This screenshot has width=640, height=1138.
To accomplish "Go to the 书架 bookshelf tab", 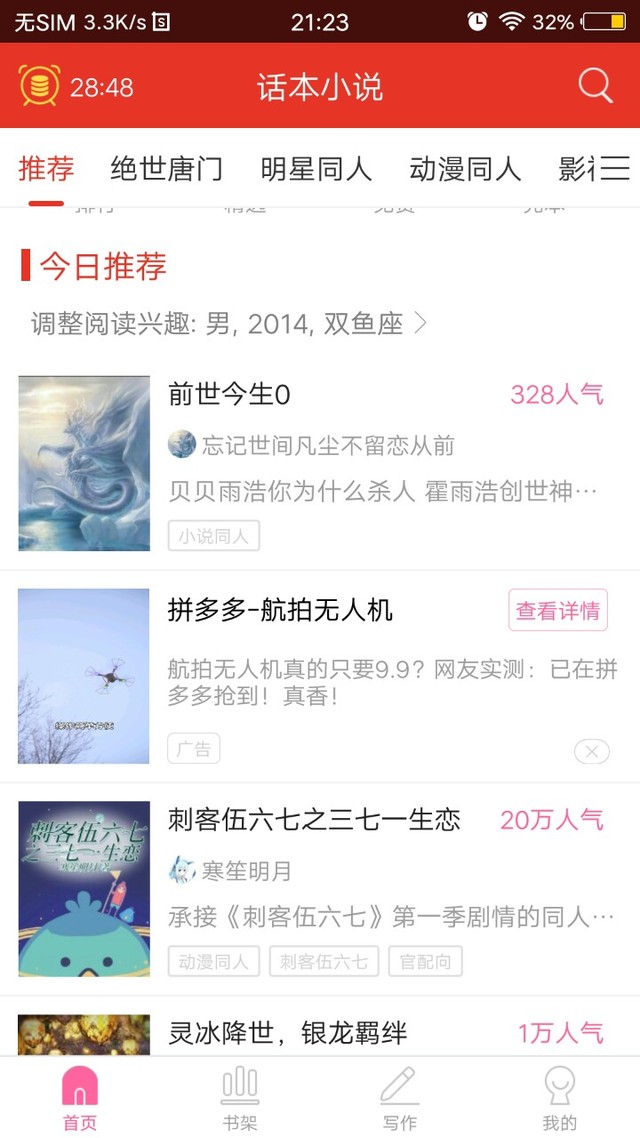I will pos(240,1098).
